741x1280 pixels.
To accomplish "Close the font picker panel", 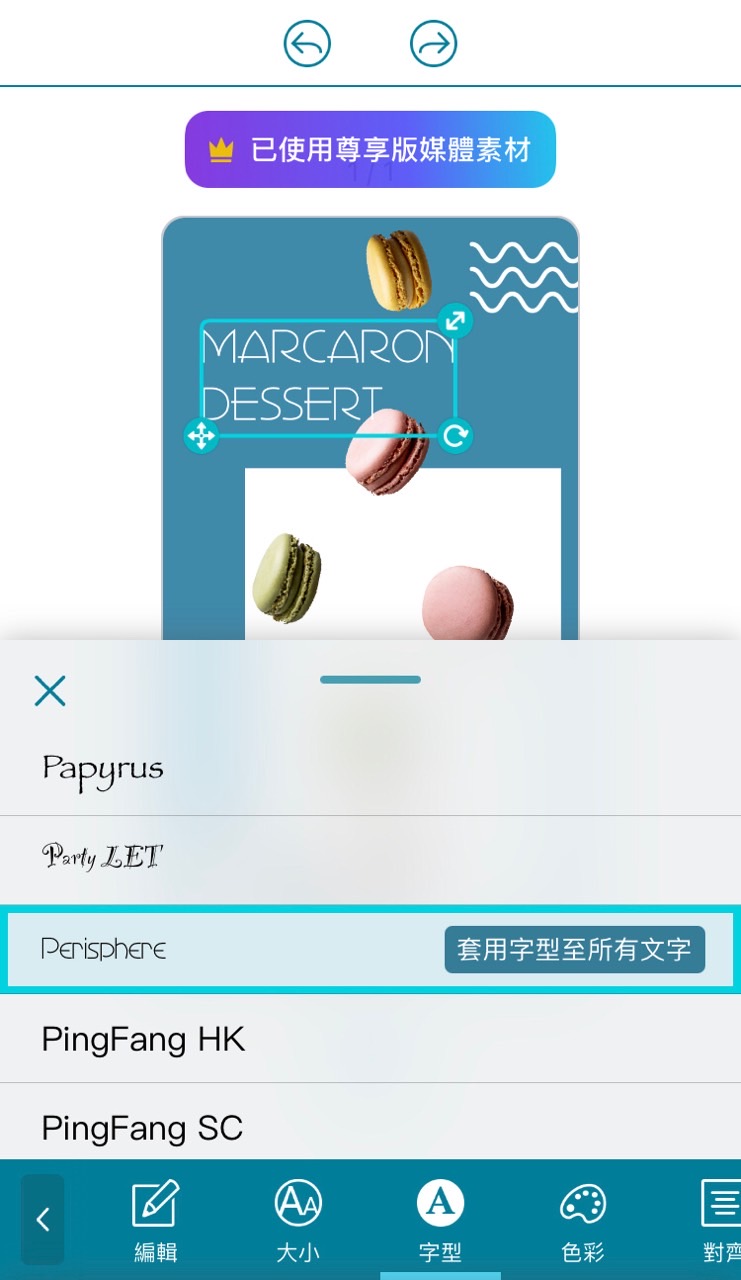I will click(50, 690).
